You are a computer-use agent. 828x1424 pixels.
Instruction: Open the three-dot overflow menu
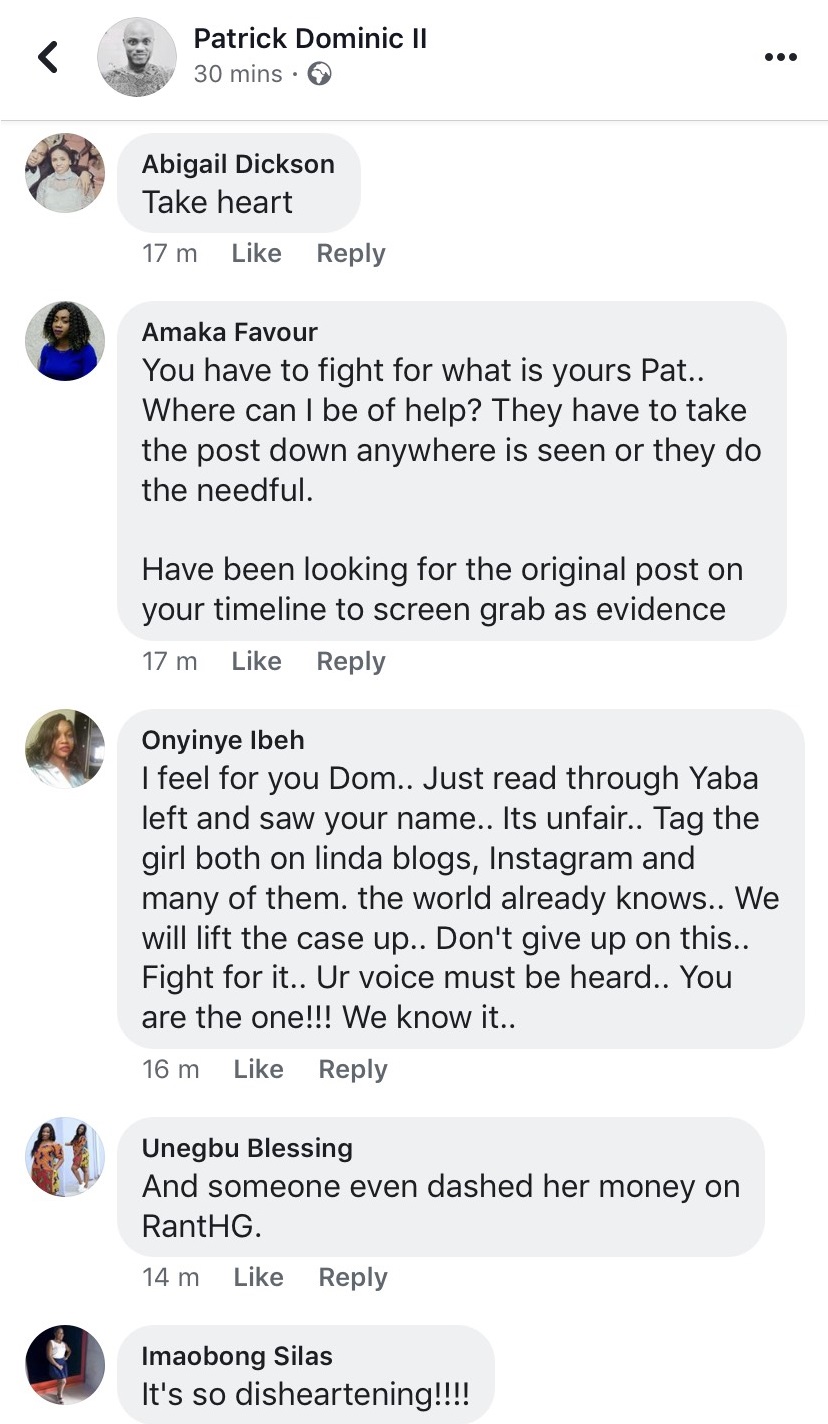(x=780, y=57)
